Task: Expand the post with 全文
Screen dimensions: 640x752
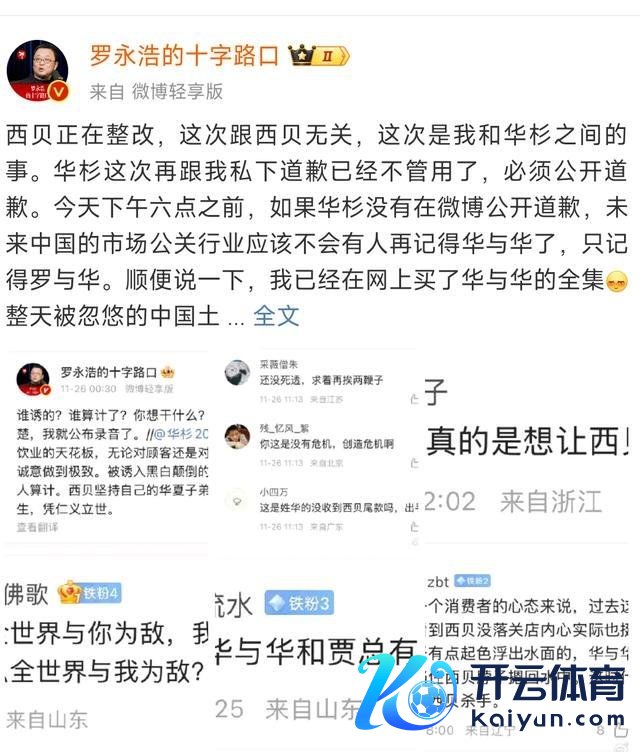Action: pyautogui.click(x=277, y=316)
